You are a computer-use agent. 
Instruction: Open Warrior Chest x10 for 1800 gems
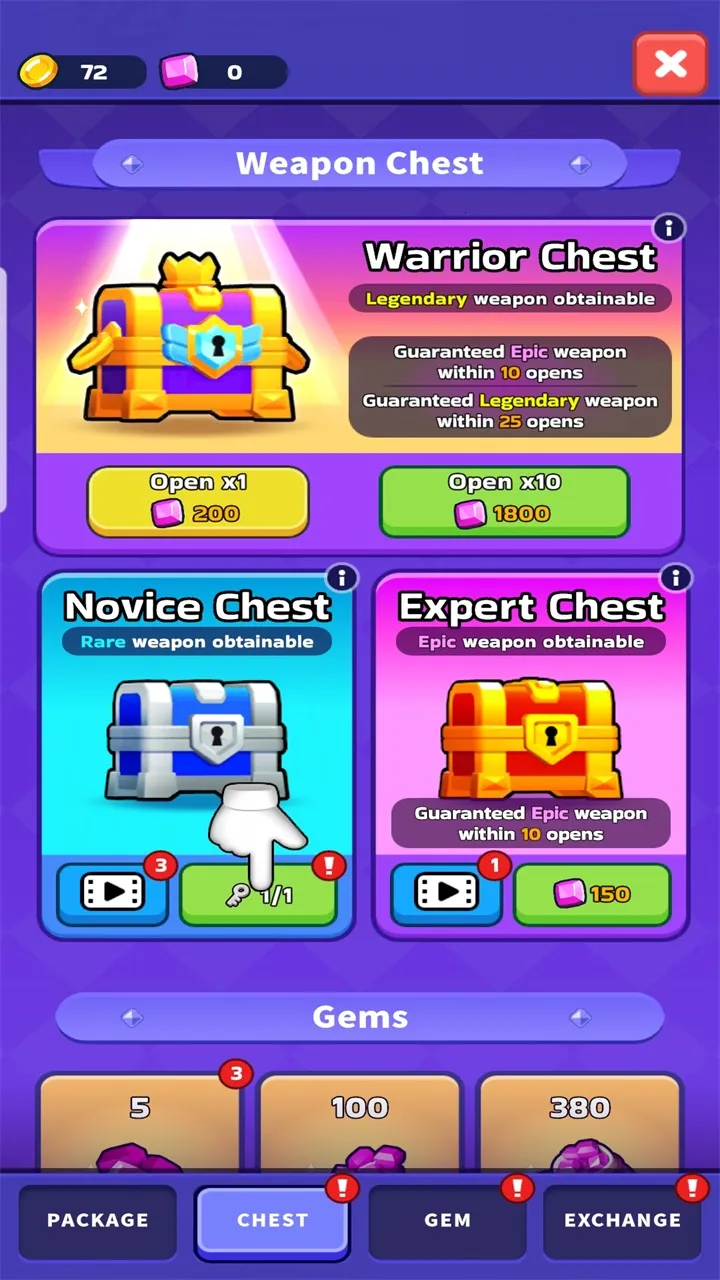coord(504,500)
